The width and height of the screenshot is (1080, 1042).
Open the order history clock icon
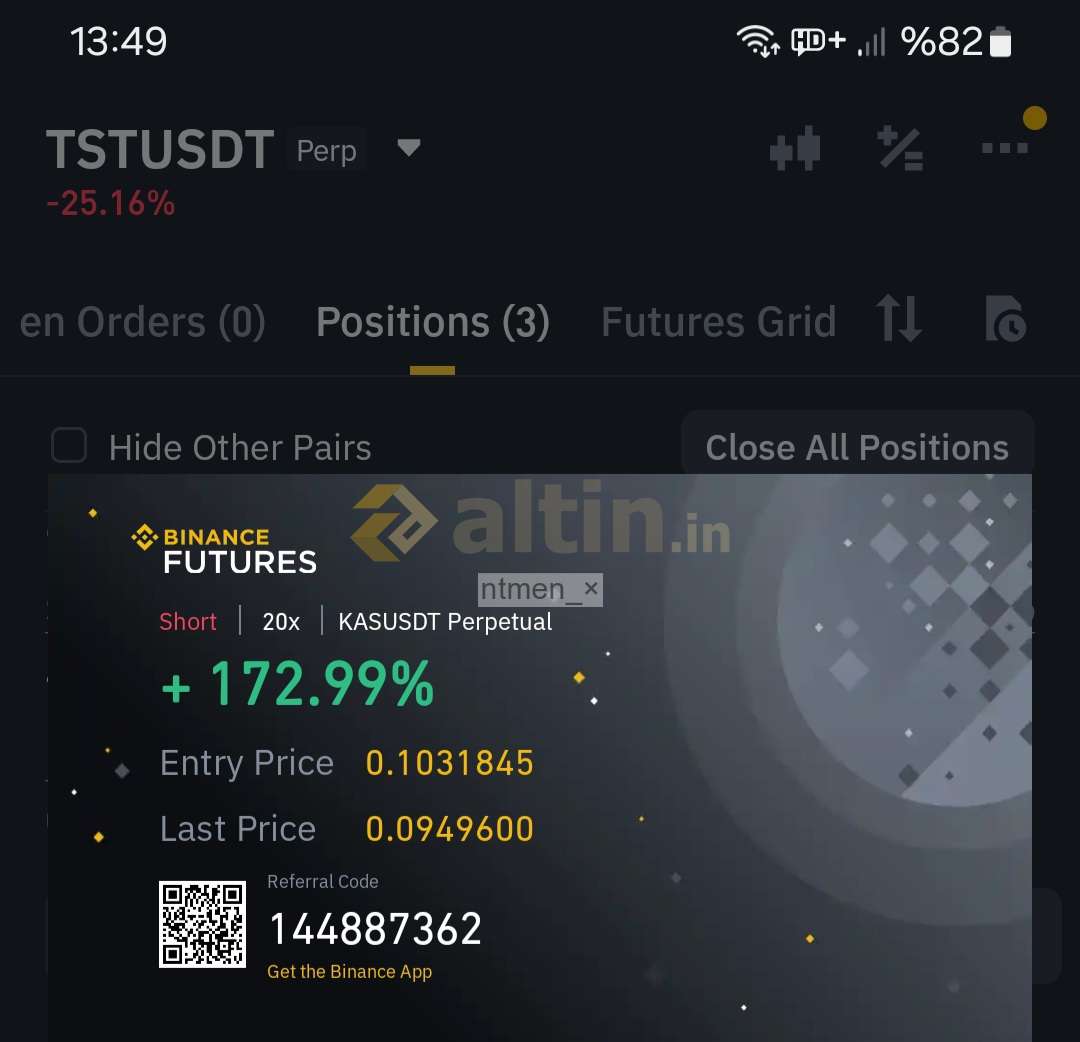1005,320
